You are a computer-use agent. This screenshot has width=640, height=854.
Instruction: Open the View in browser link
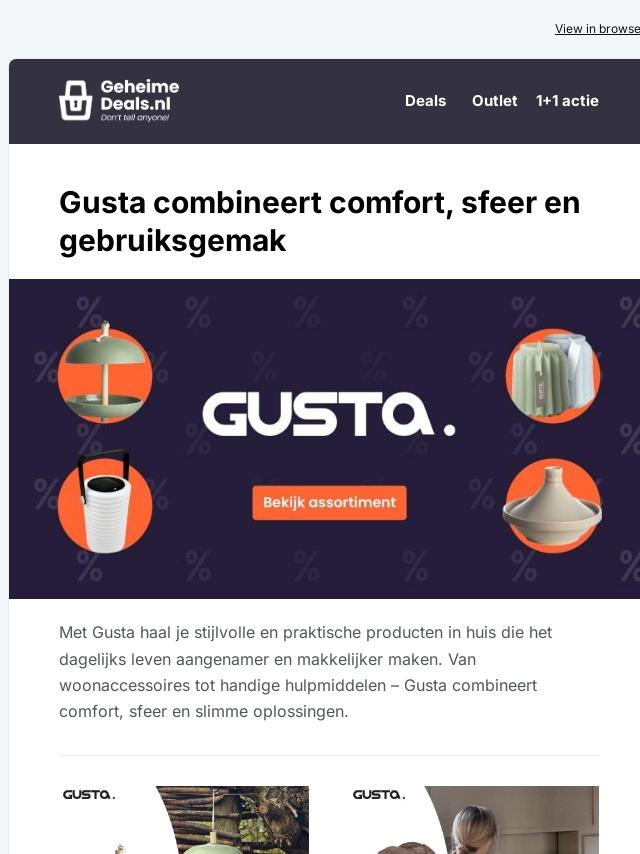click(x=597, y=29)
